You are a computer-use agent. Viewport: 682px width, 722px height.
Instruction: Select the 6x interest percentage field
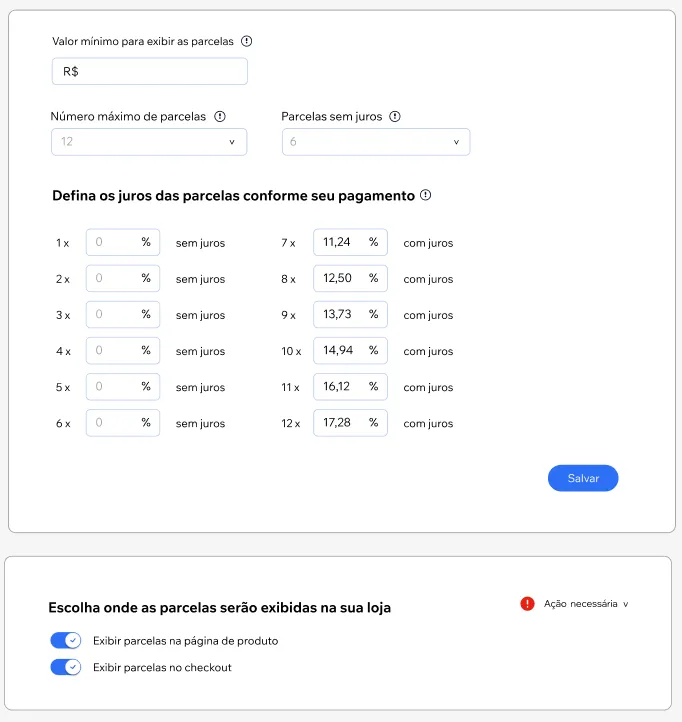tap(123, 423)
